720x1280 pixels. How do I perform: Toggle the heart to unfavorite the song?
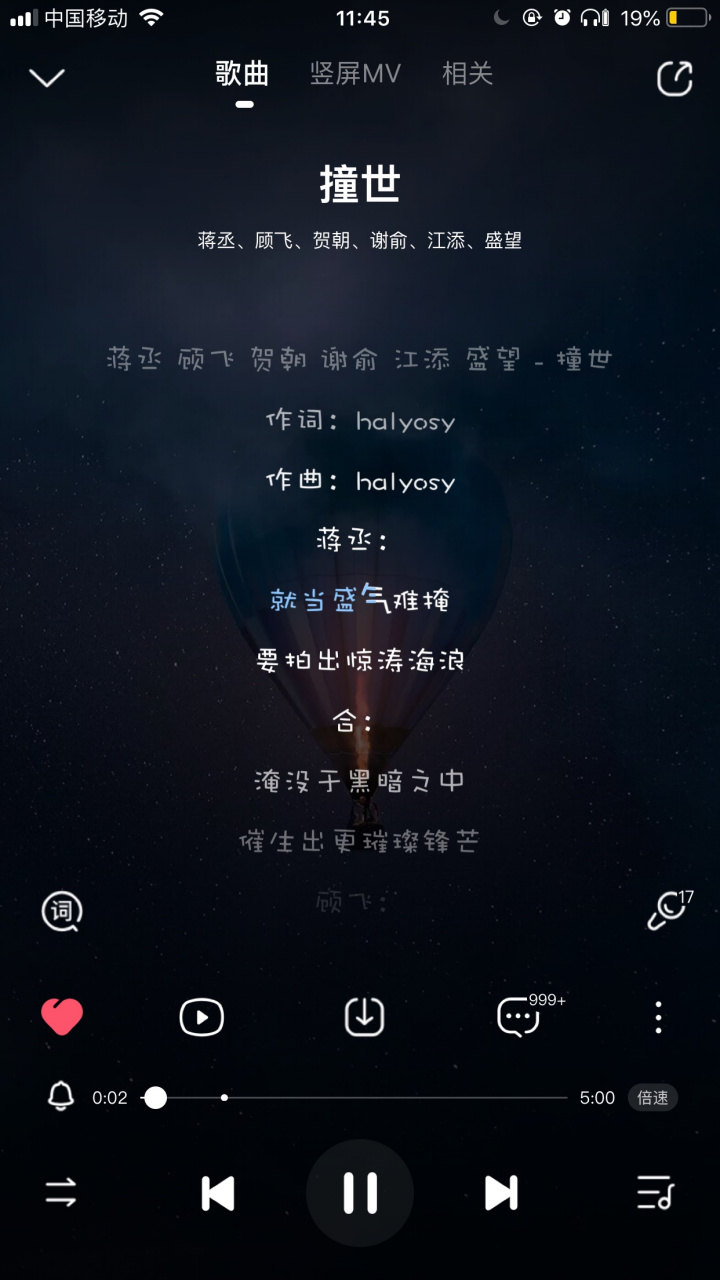pos(62,1016)
